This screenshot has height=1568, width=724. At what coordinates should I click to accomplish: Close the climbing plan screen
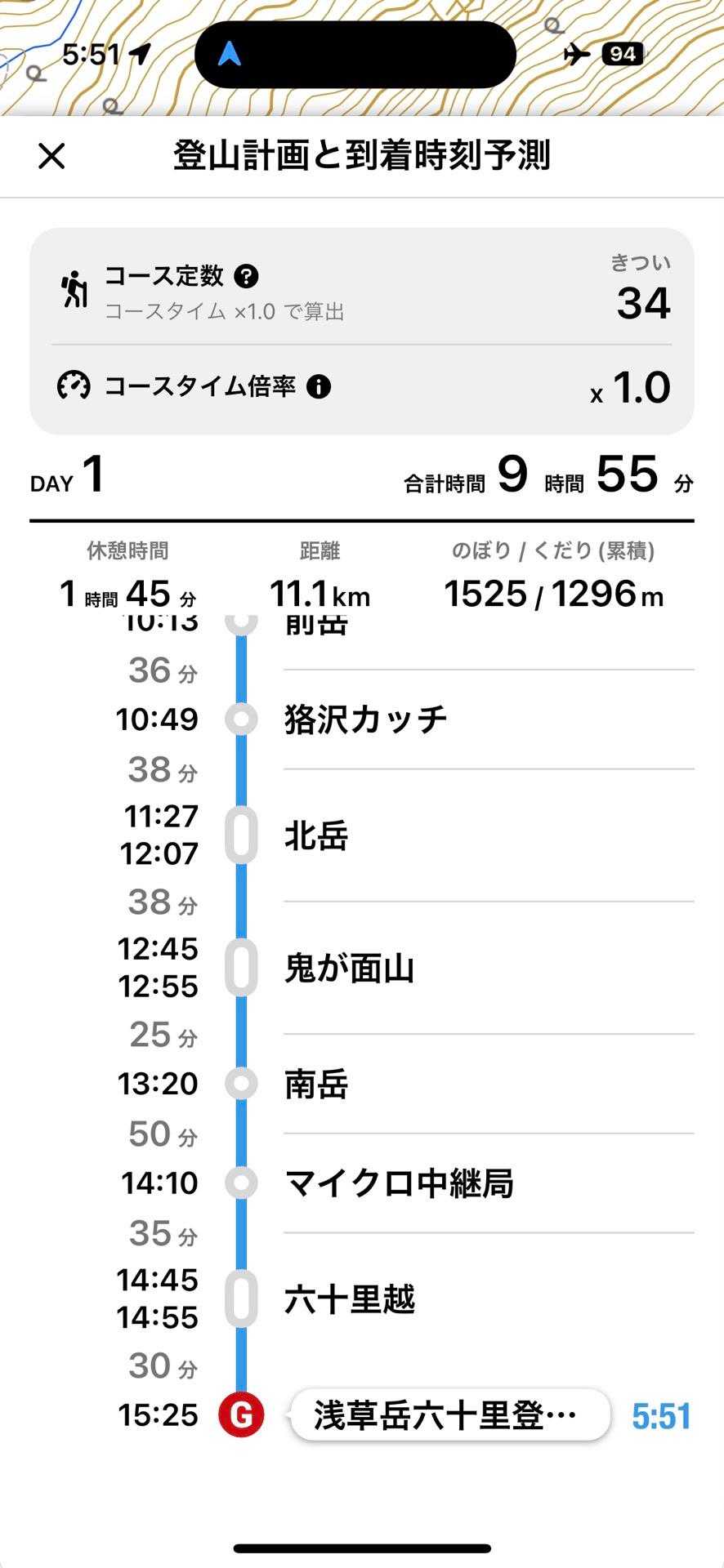point(51,156)
